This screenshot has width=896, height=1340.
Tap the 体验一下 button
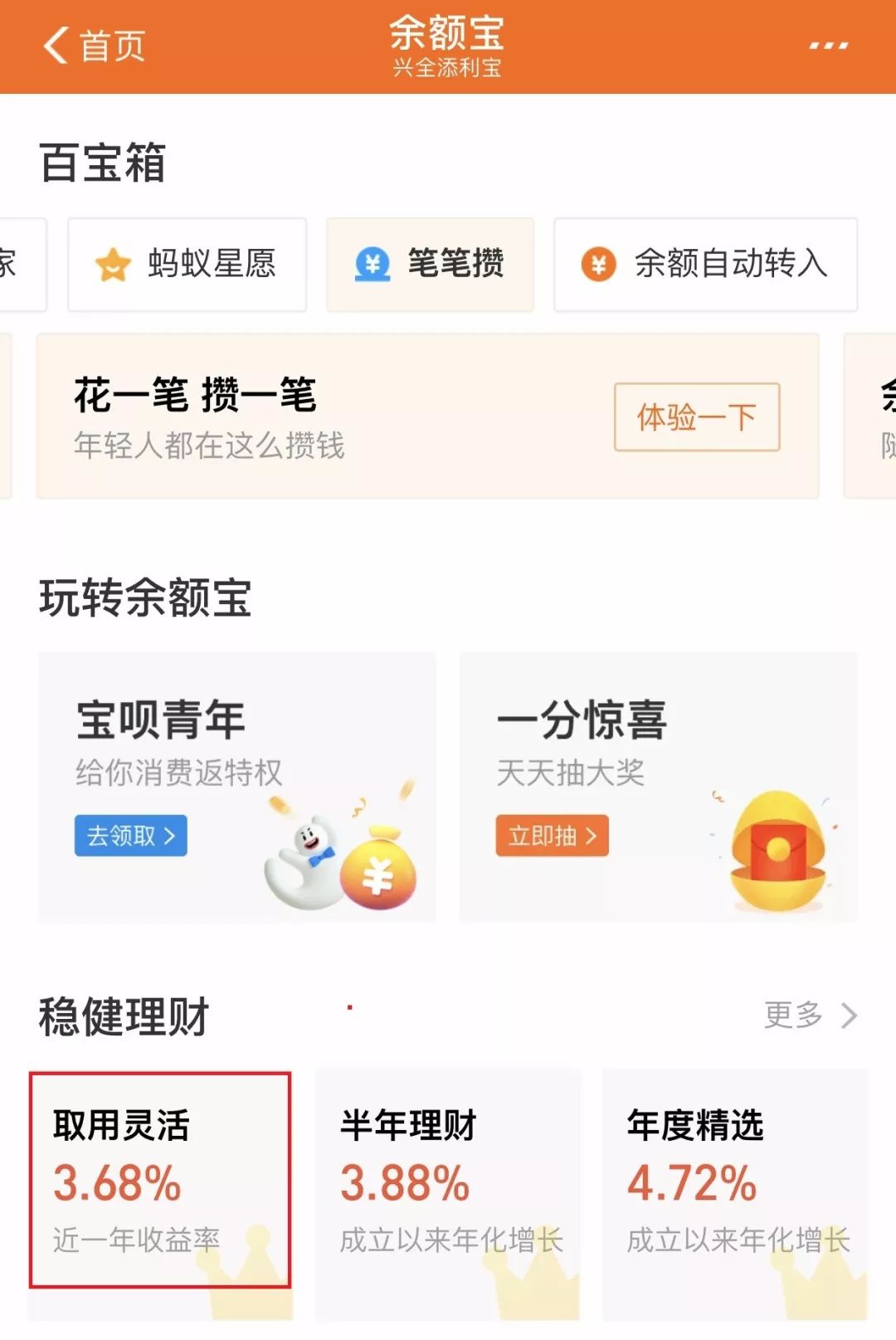[696, 417]
